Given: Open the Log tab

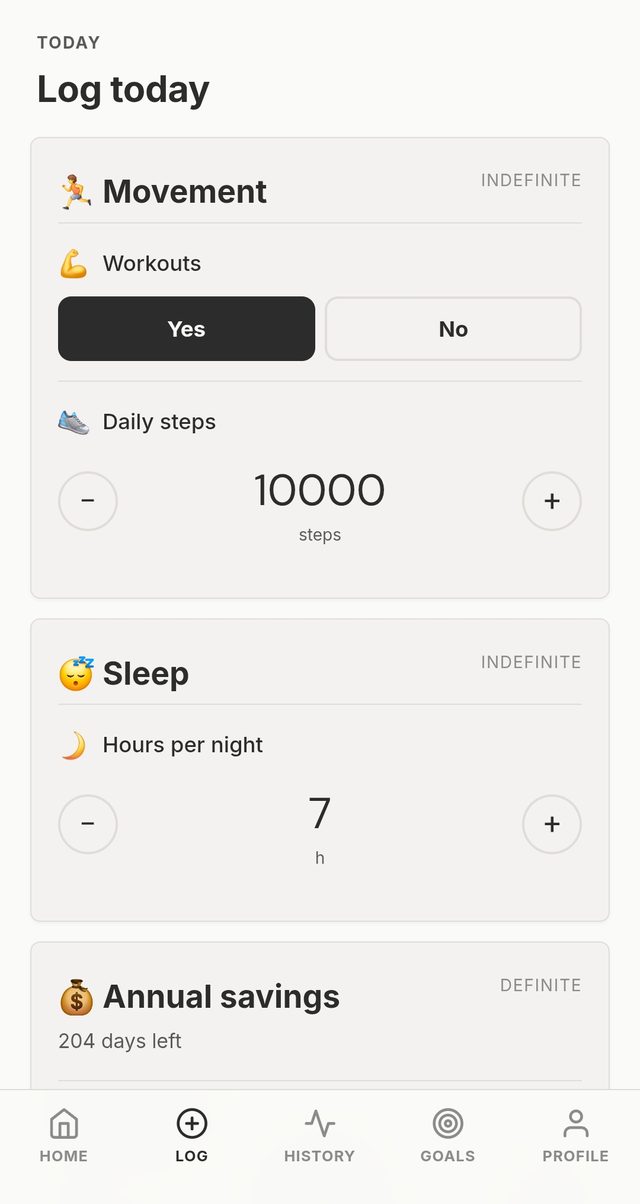Looking at the screenshot, I should (x=192, y=1136).
